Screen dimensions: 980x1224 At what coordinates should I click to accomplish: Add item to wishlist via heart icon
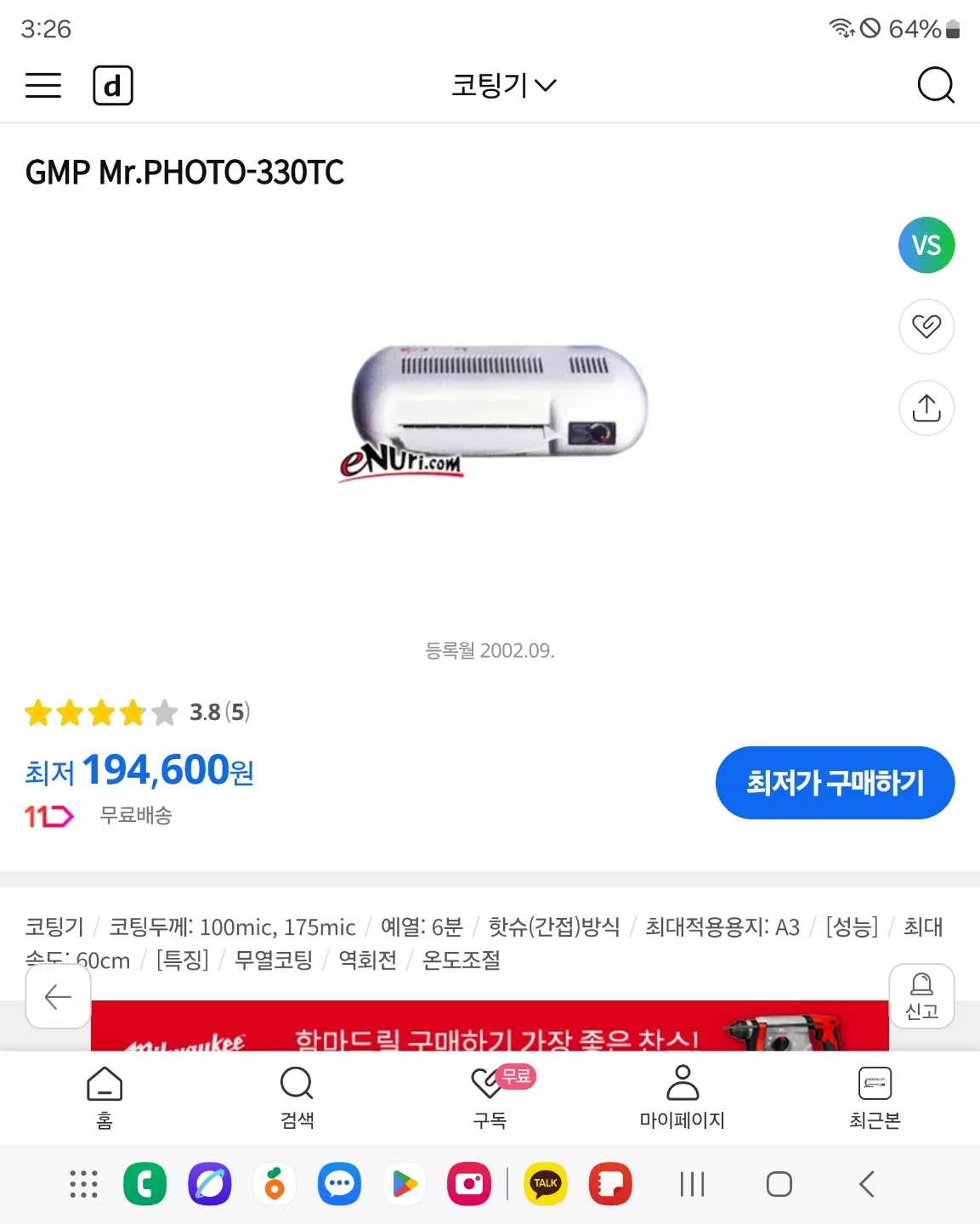tap(926, 326)
